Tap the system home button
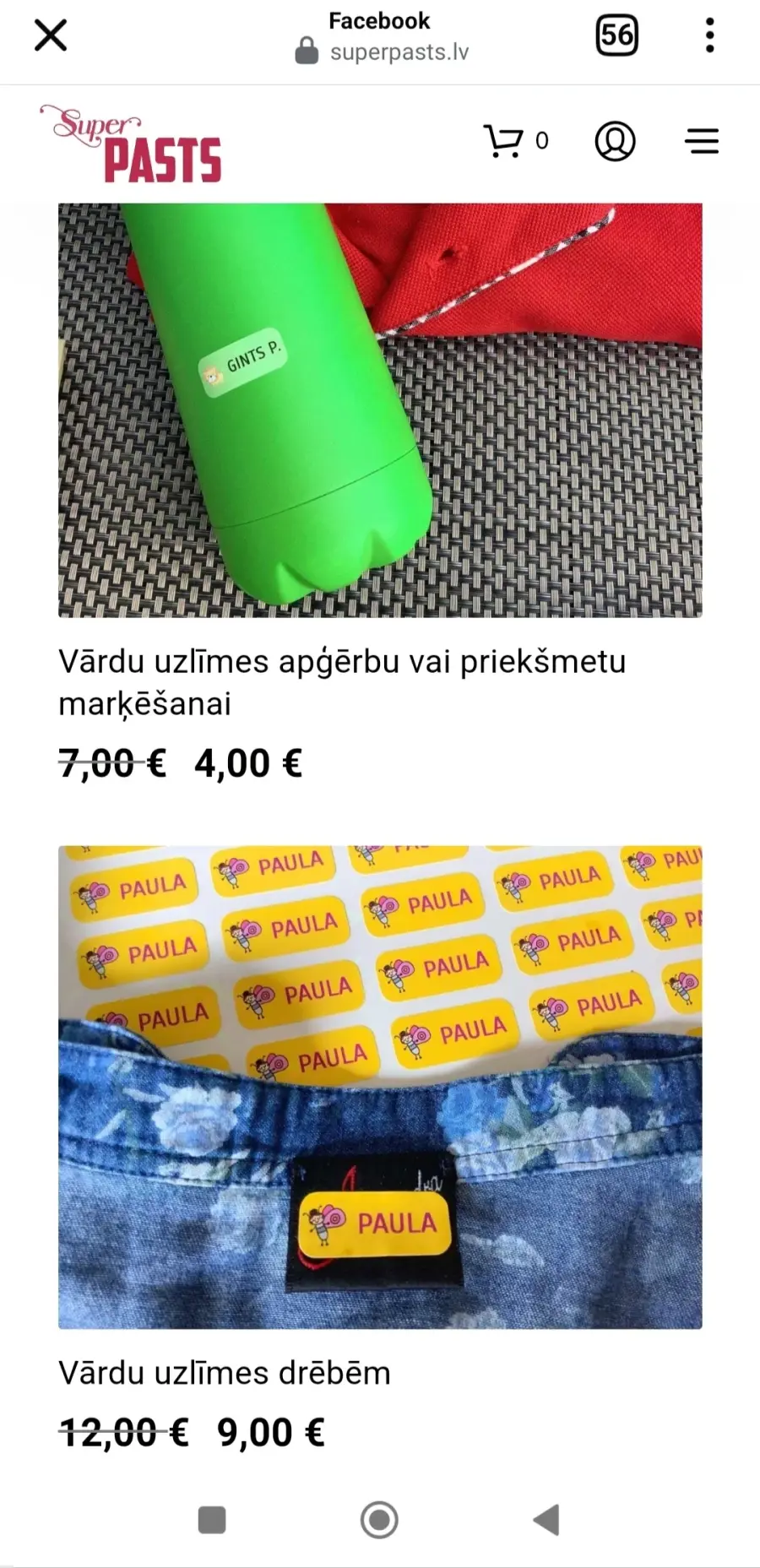This screenshot has height=1568, width=760. (379, 1519)
